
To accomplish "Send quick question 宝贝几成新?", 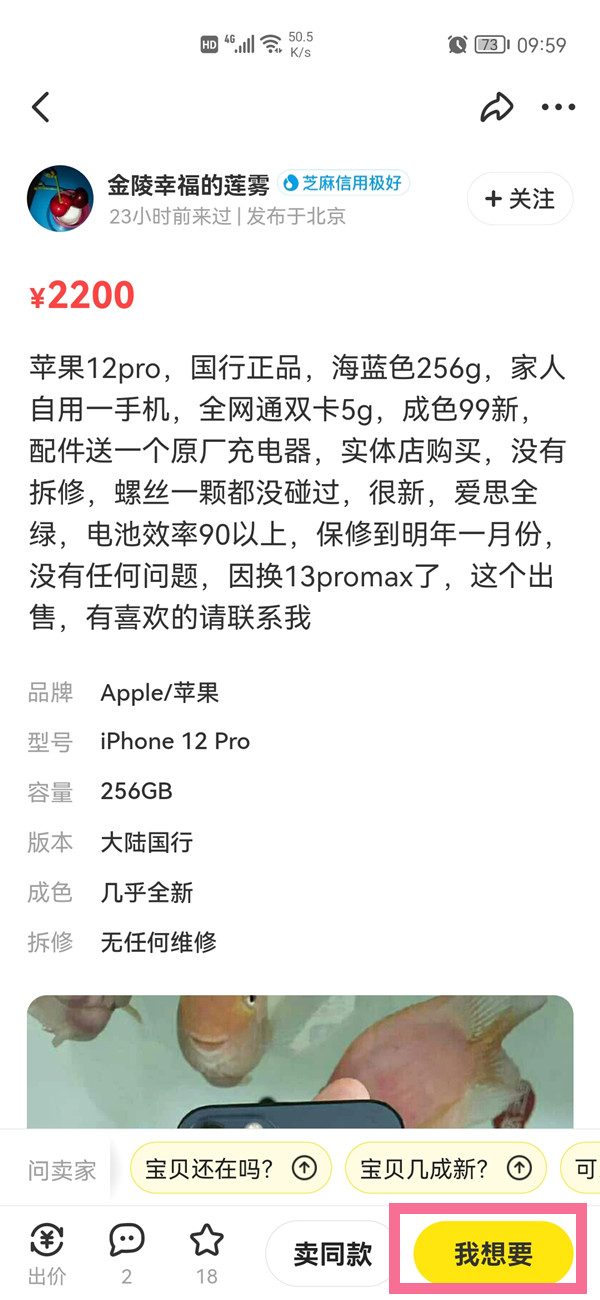I will point(445,1167).
